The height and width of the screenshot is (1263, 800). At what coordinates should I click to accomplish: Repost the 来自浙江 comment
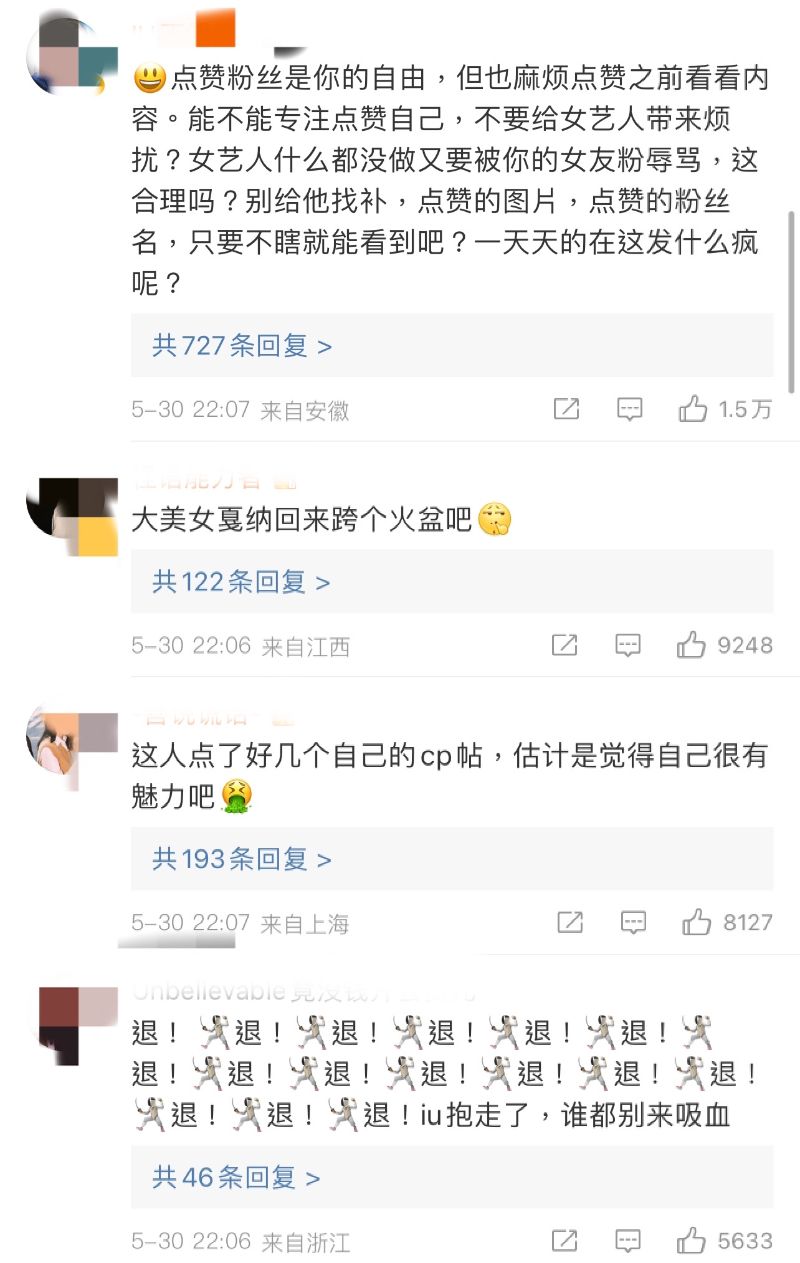[565, 1241]
